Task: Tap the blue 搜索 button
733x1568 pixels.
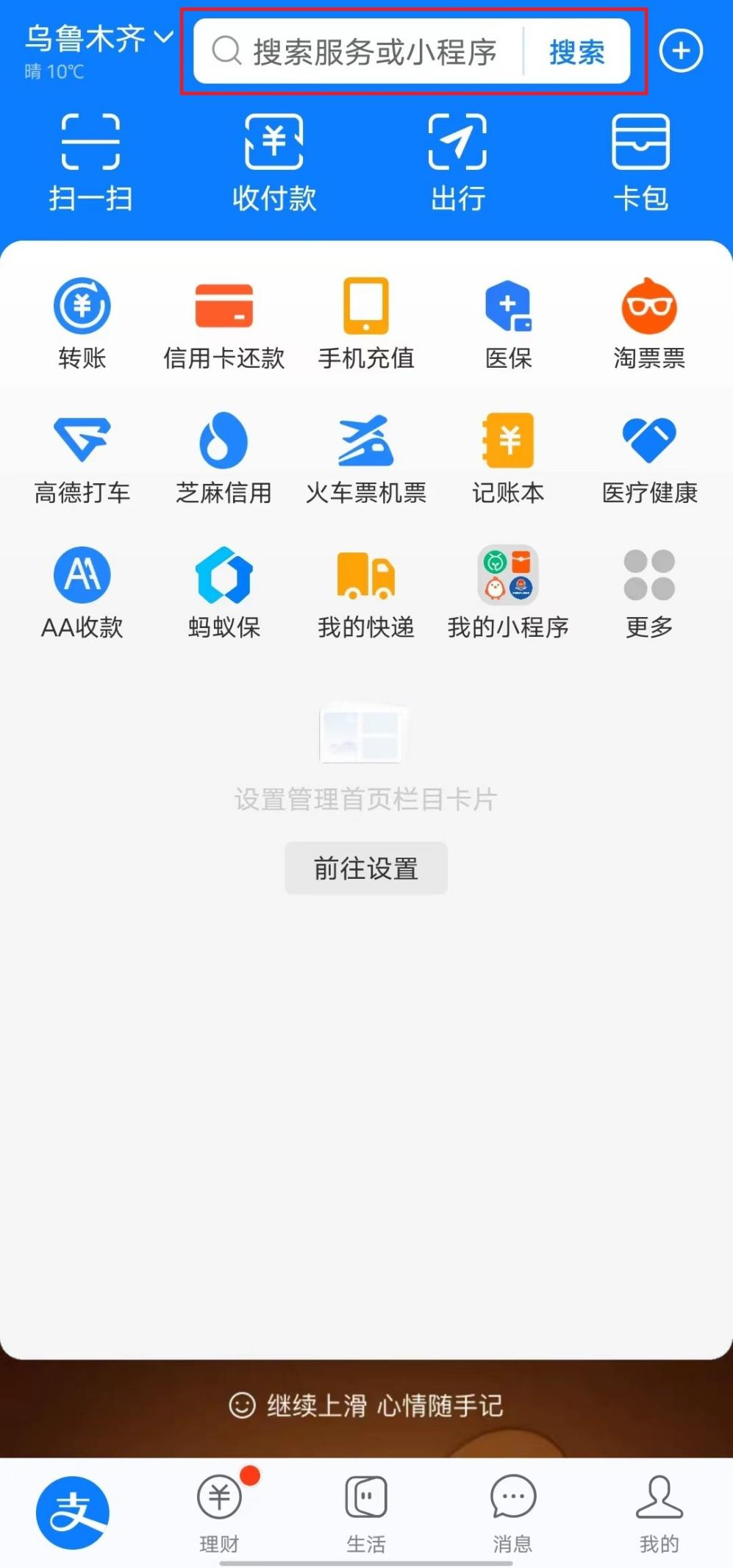Action: click(577, 51)
